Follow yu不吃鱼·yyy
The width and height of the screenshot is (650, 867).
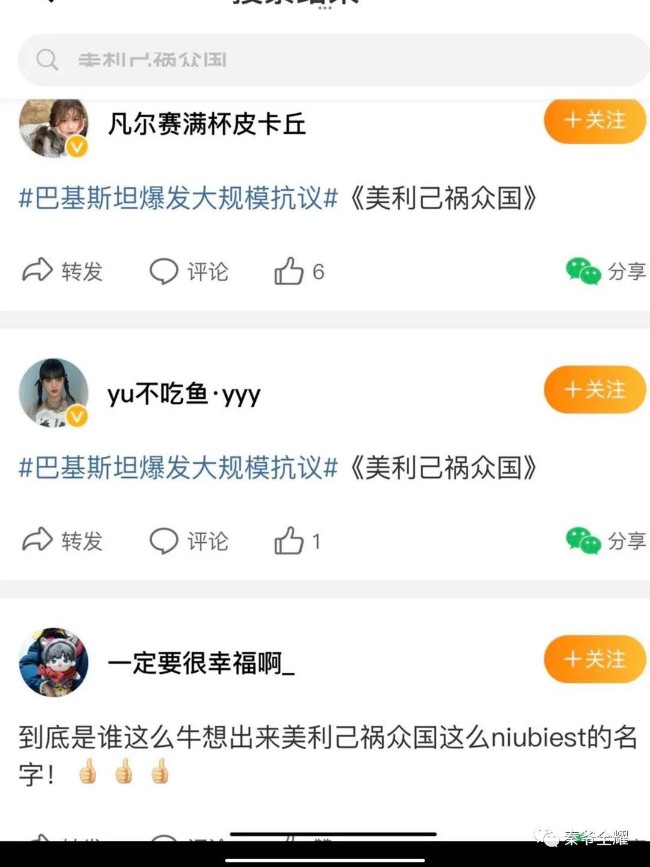click(594, 390)
